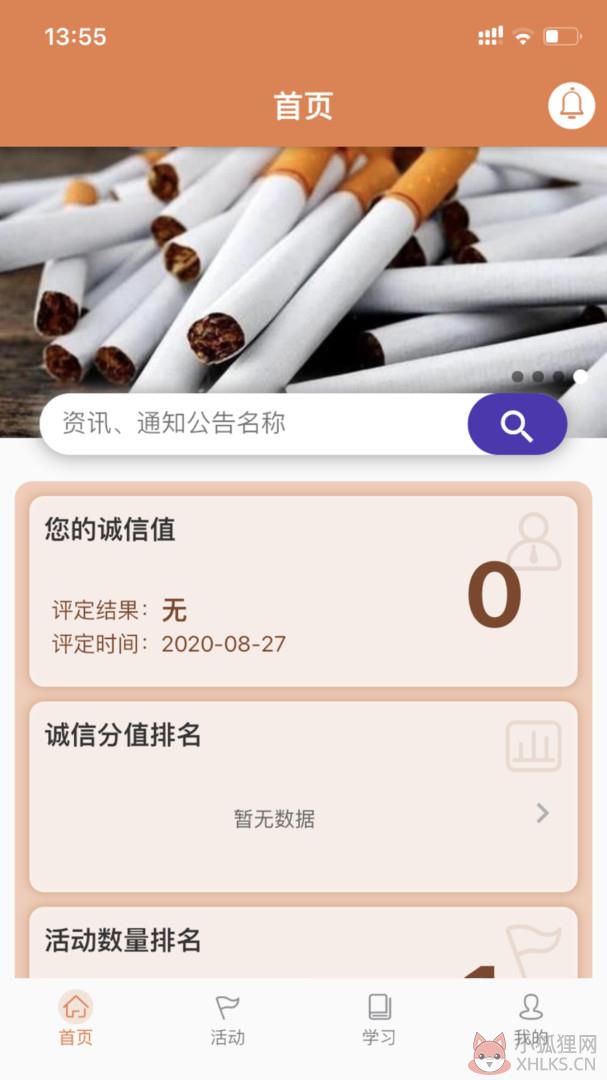Open the 您的诚信值 card
Screen dimensions: 607x1080
303,591
